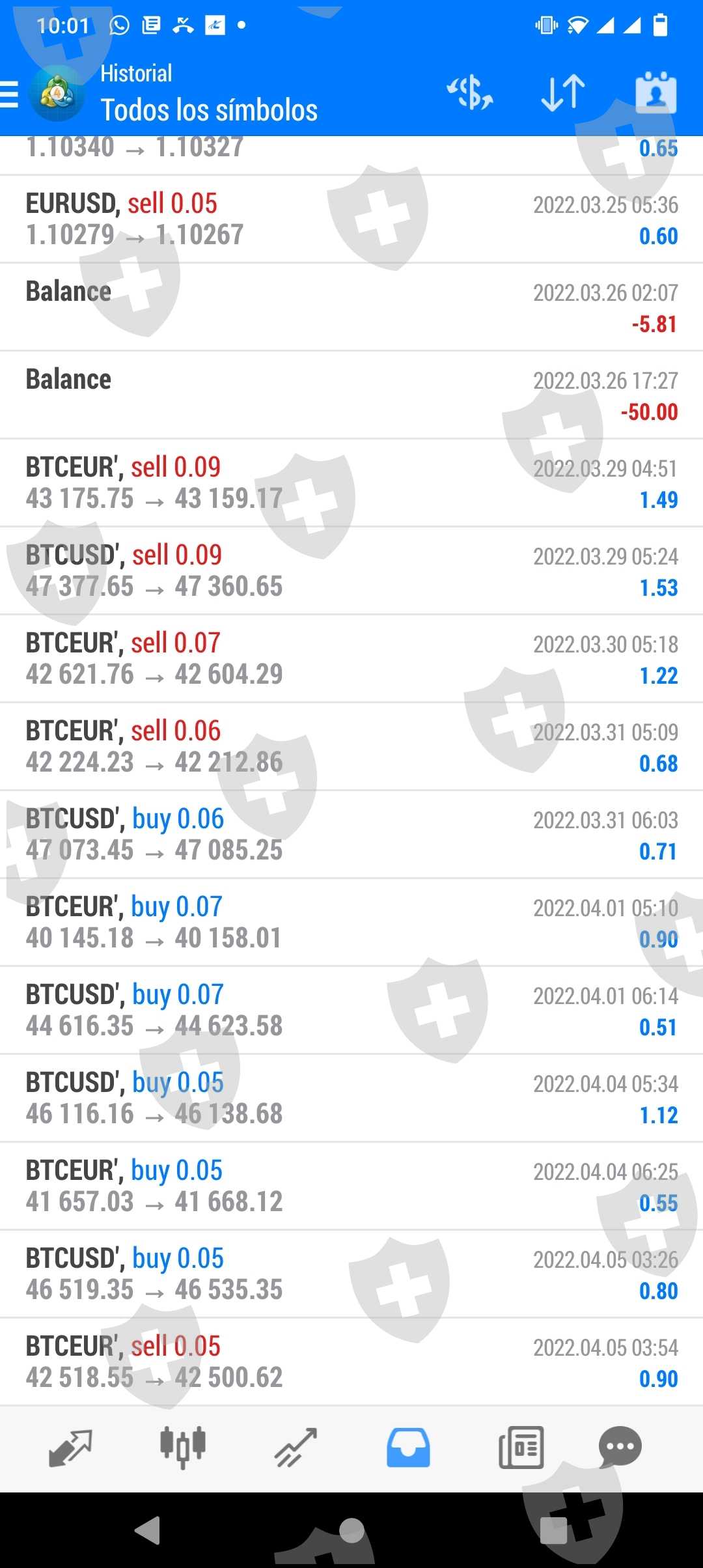The height and width of the screenshot is (1568, 703).
Task: Expand BTCEUR sell 0.09 trade details
Action: click(351, 483)
